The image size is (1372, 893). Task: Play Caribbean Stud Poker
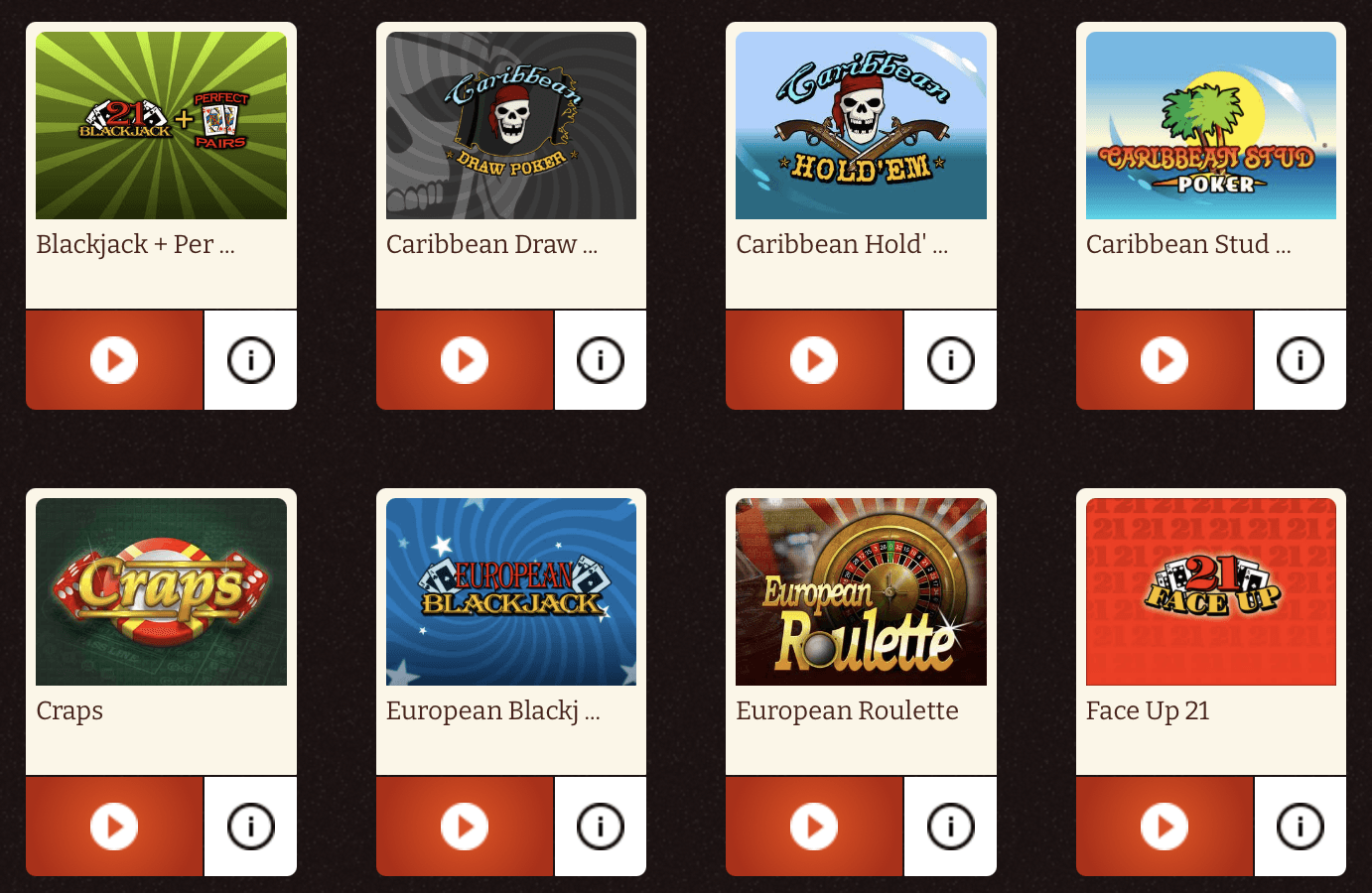(x=1165, y=360)
